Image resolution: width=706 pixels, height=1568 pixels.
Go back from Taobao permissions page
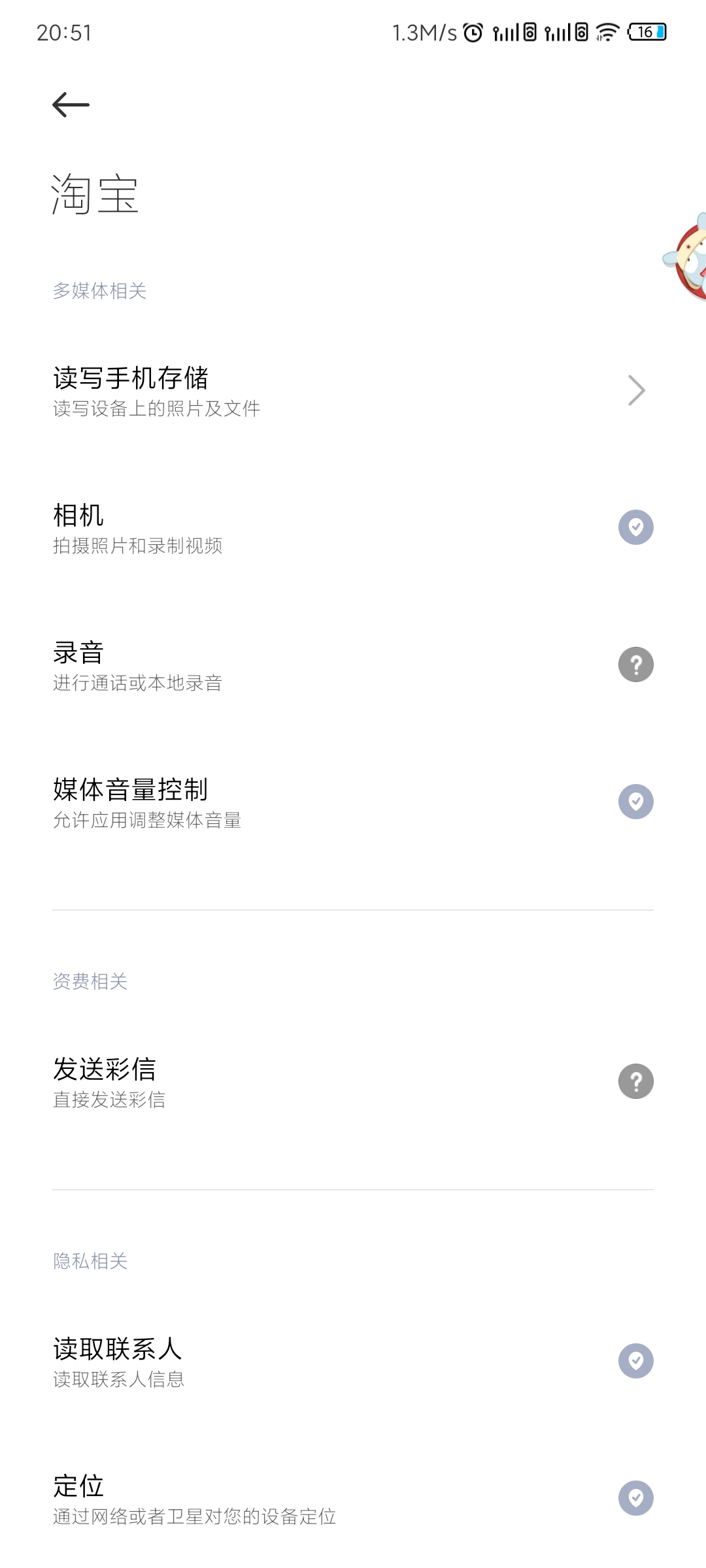click(71, 105)
